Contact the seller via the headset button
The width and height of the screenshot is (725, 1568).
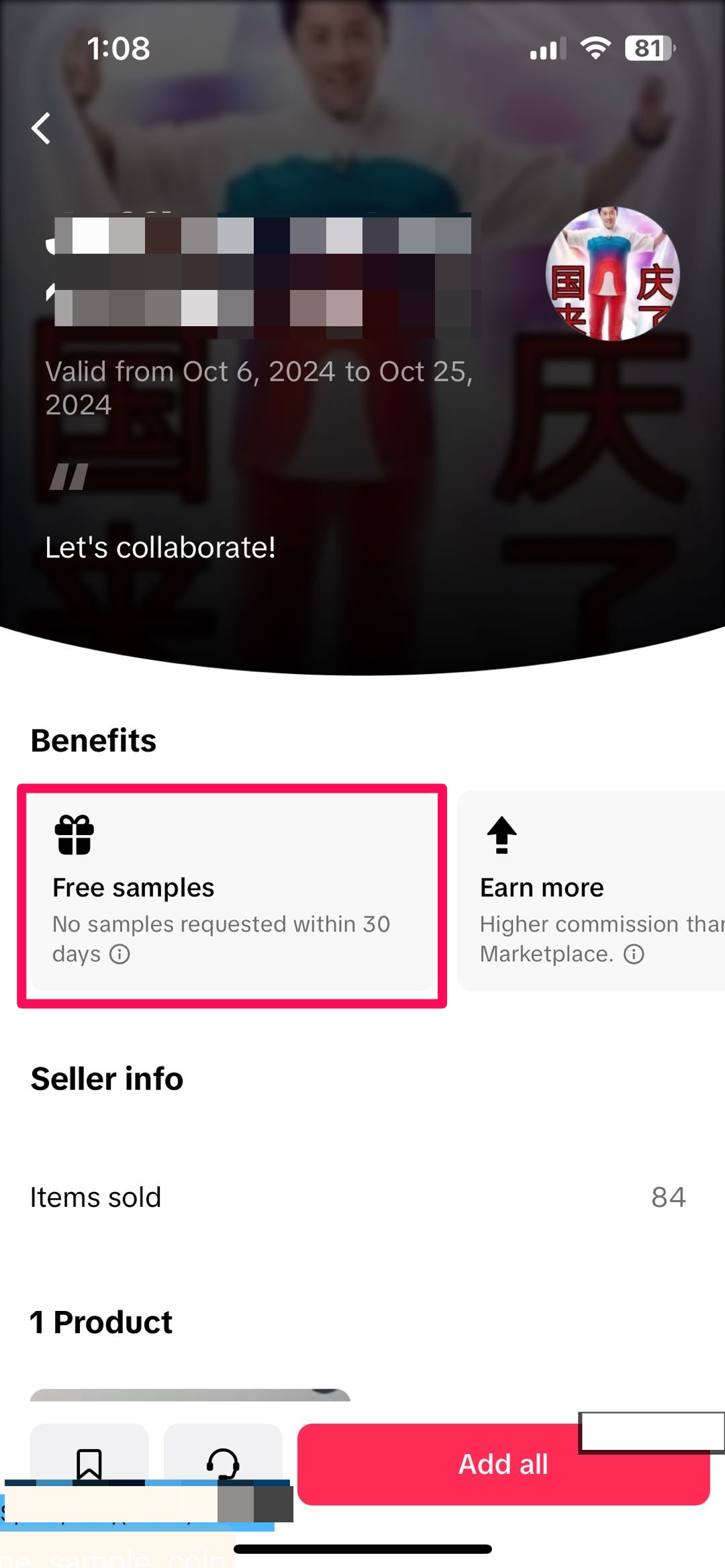click(x=223, y=1463)
